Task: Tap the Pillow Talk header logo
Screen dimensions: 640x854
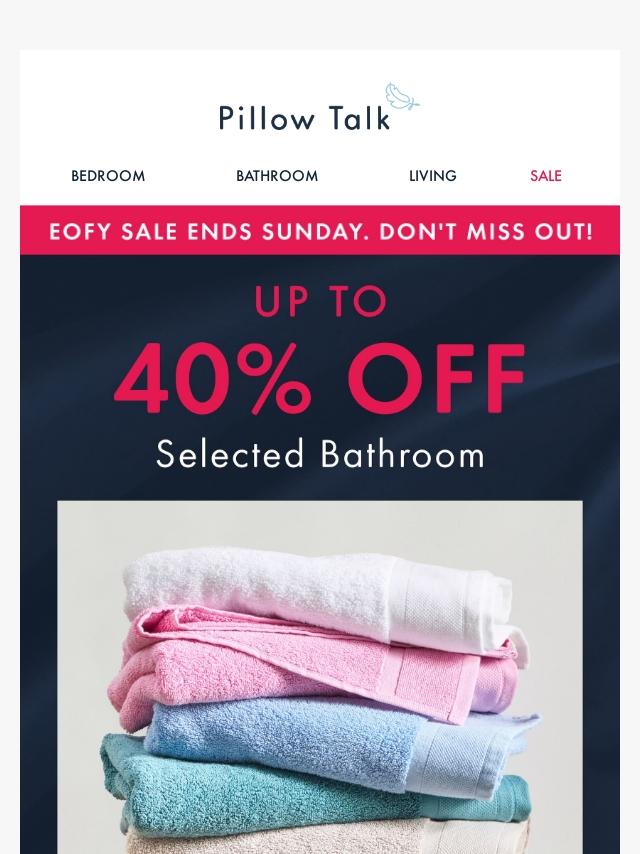Action: click(x=319, y=110)
